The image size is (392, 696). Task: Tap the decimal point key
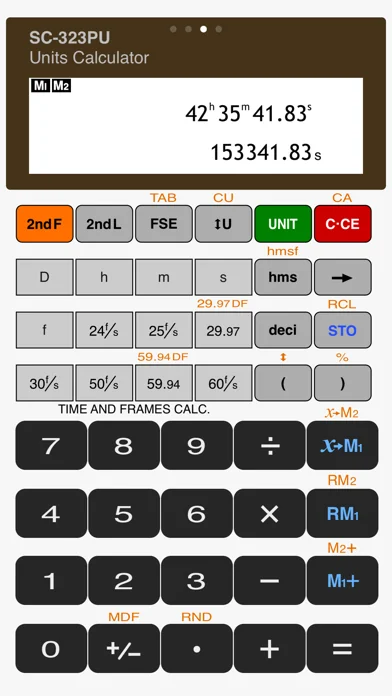tap(197, 649)
